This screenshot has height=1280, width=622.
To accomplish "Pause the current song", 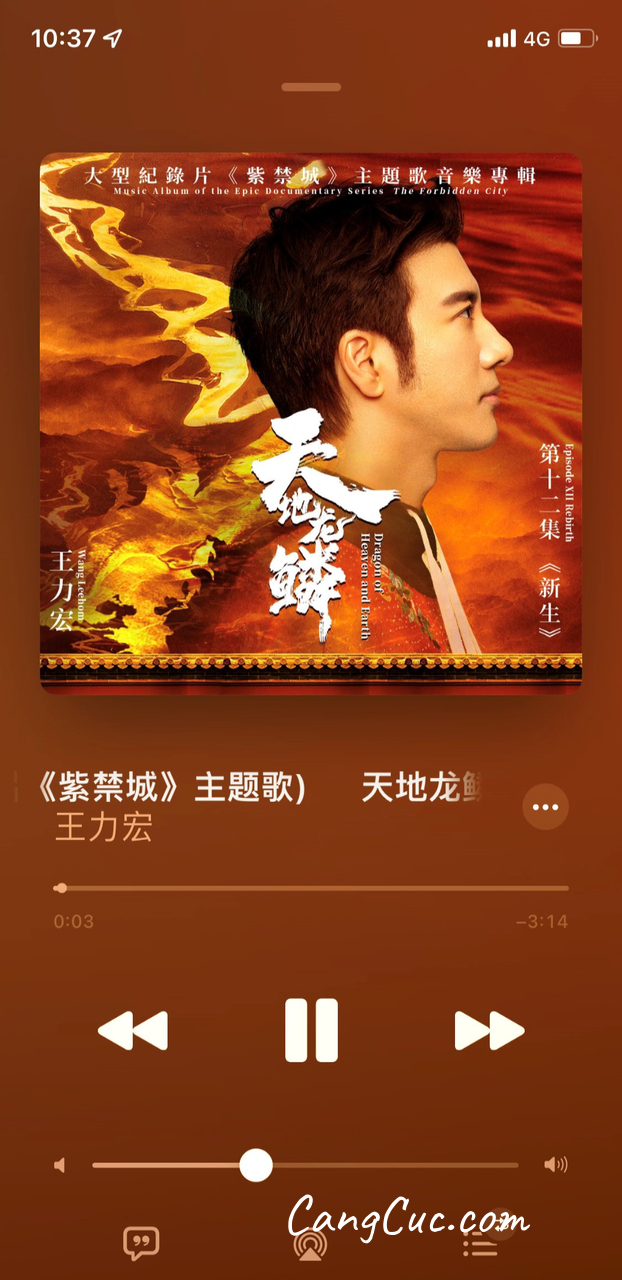I will point(311,1030).
